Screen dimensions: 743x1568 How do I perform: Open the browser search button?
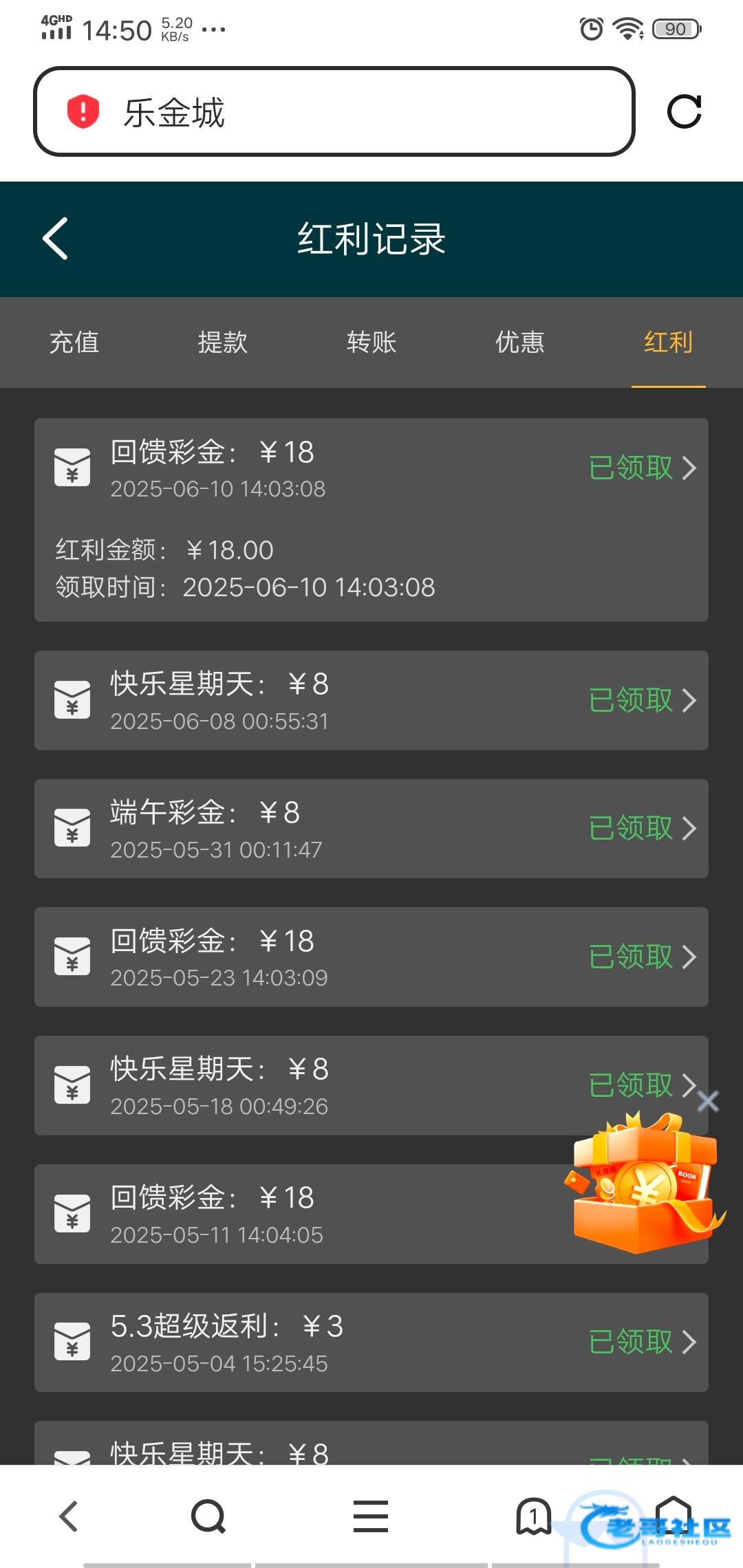point(208,1516)
